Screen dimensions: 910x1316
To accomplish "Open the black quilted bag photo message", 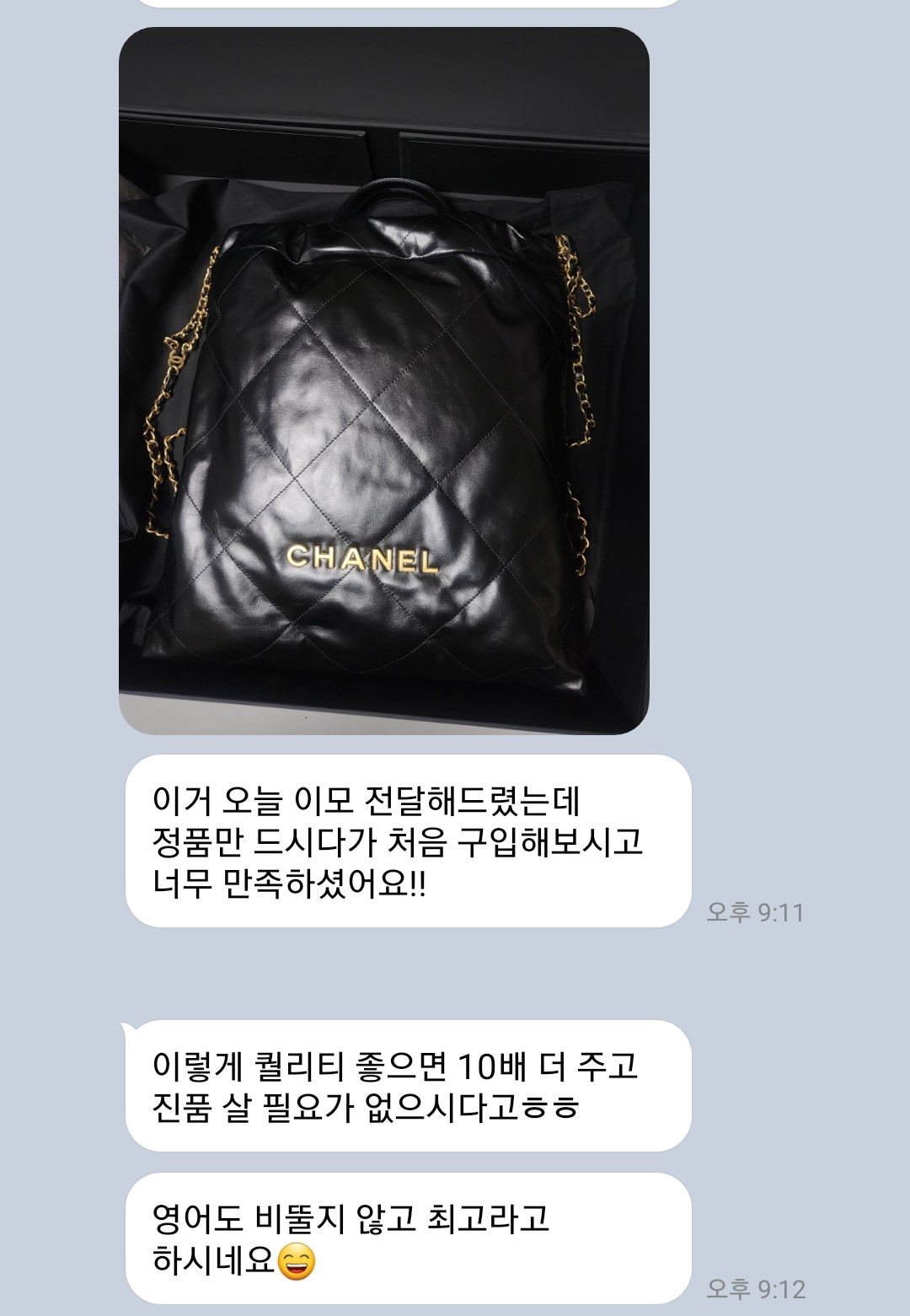I will pos(383,381).
